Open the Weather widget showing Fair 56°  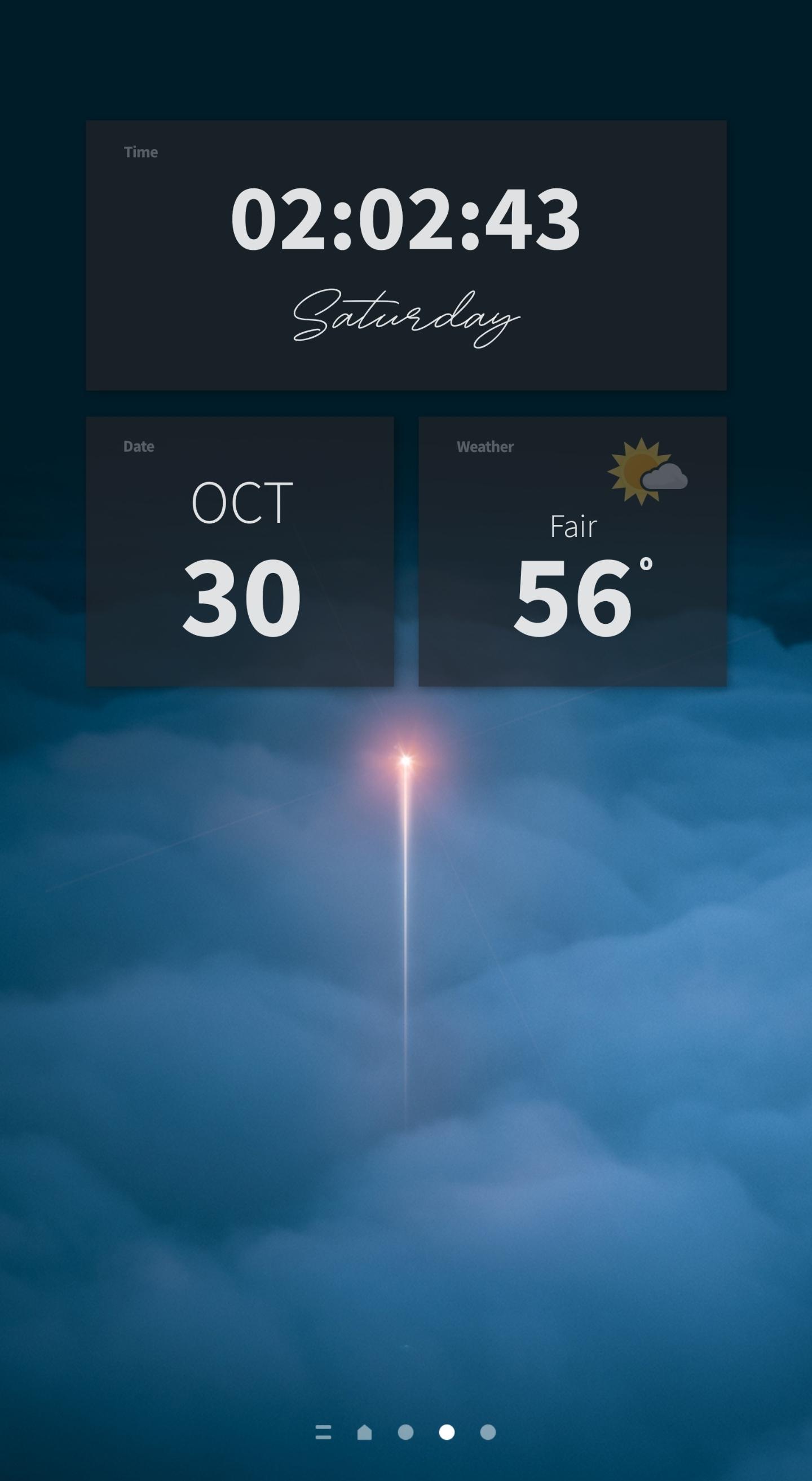[x=572, y=552]
